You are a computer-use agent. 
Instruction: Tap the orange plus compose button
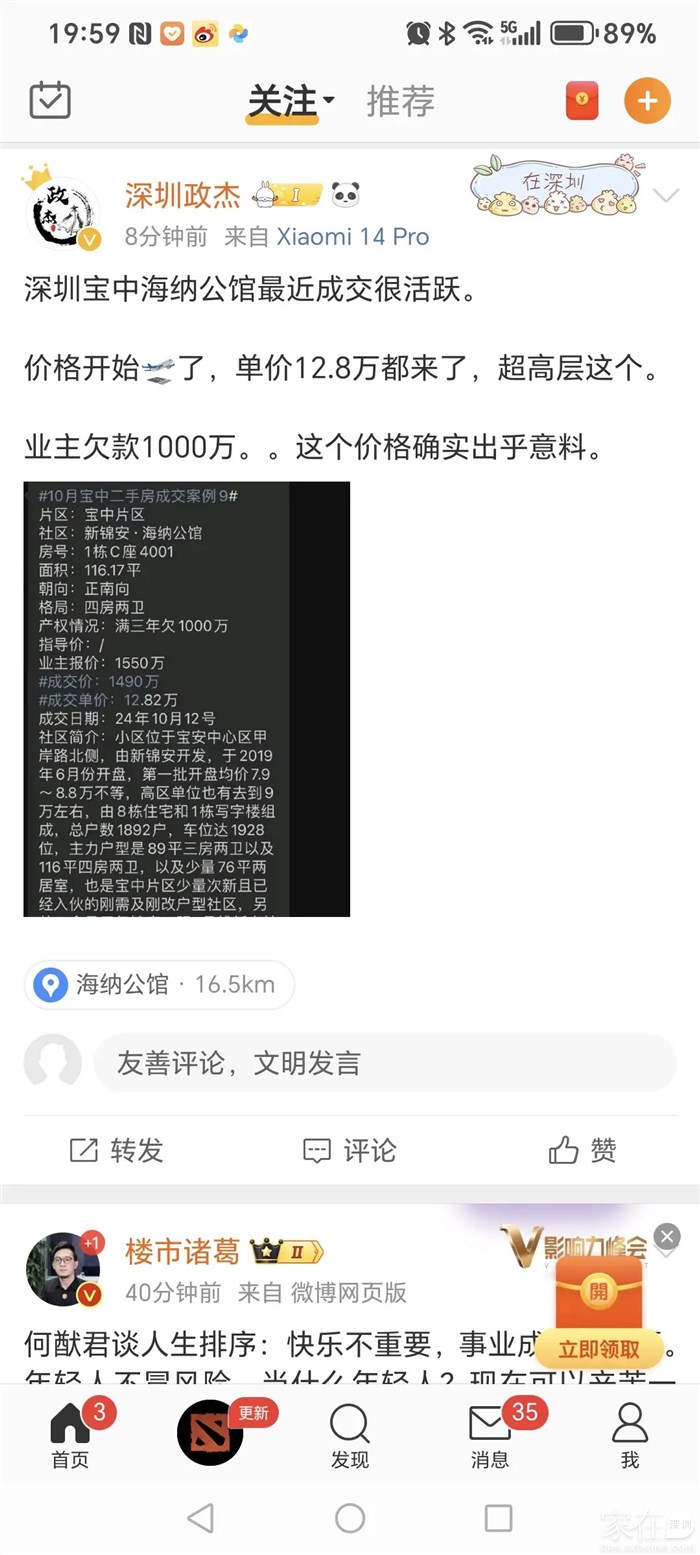point(647,101)
